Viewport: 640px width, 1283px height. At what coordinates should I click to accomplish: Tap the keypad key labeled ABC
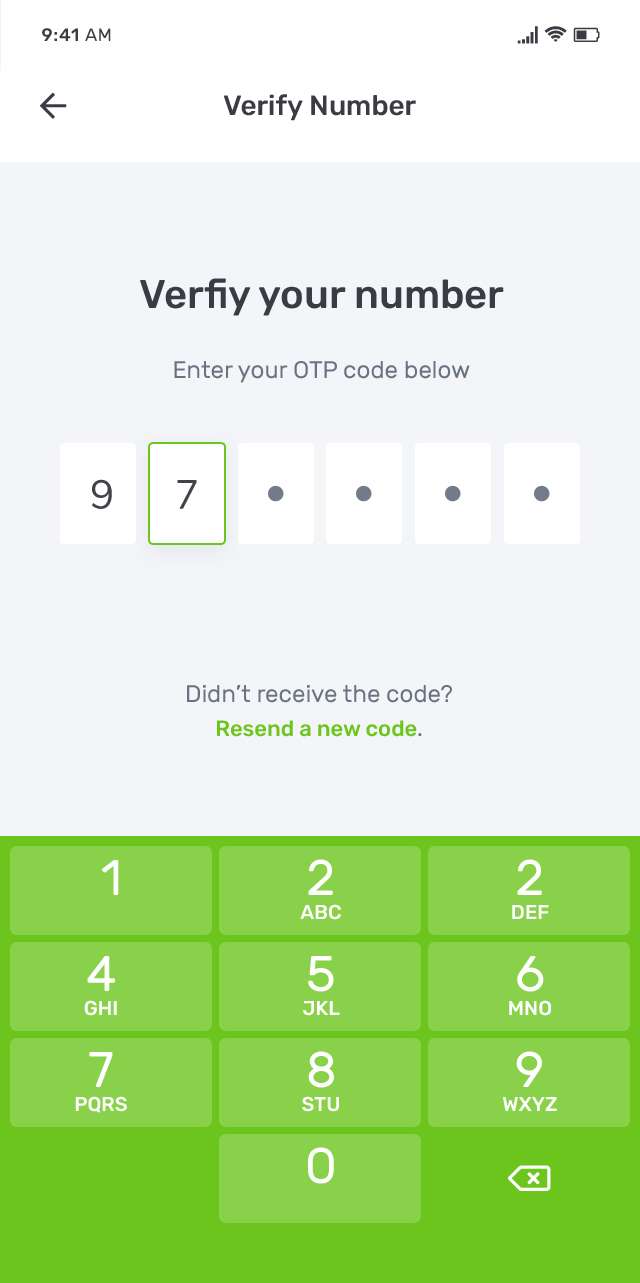click(x=320, y=890)
